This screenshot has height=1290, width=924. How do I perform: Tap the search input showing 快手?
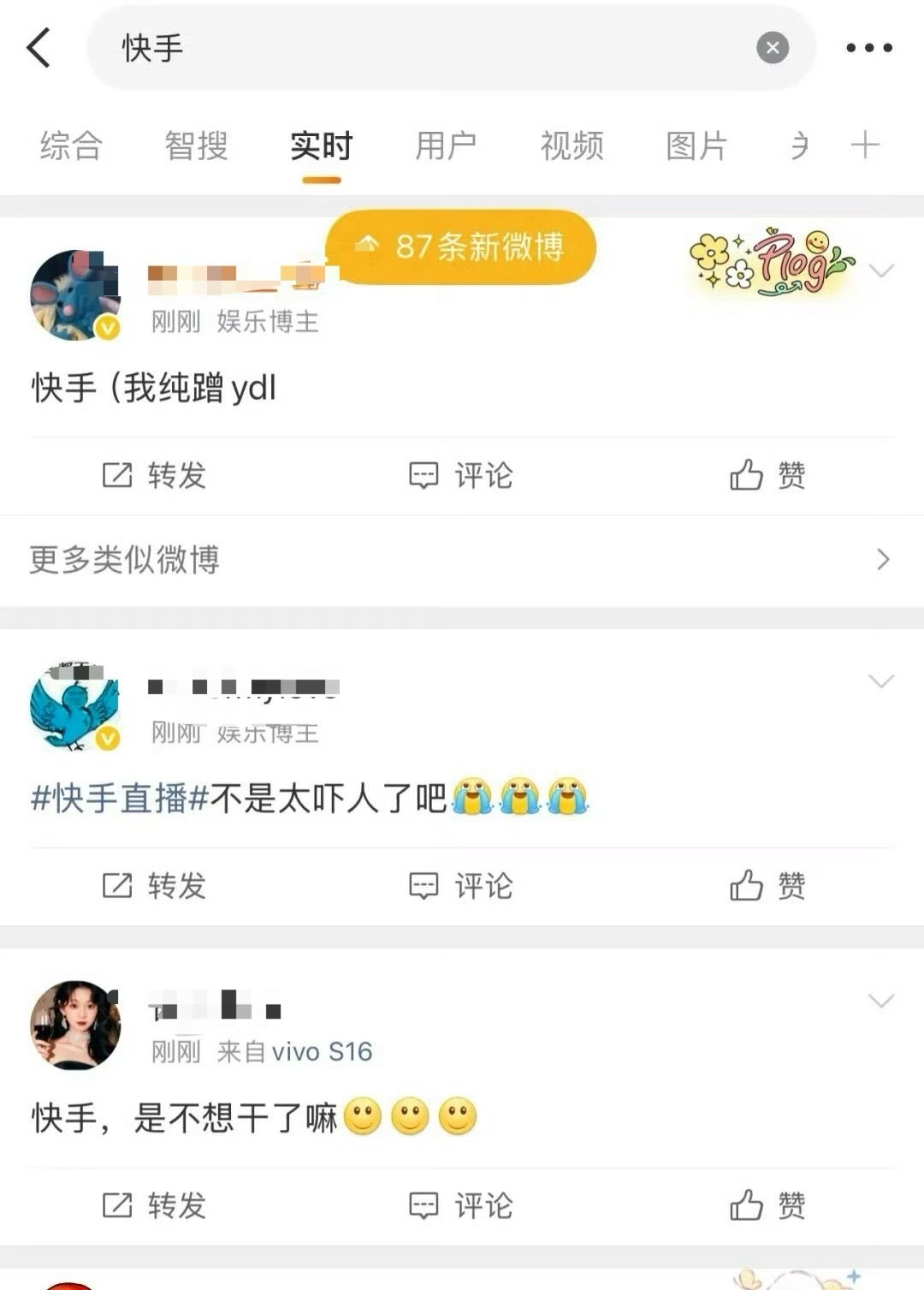342,48
